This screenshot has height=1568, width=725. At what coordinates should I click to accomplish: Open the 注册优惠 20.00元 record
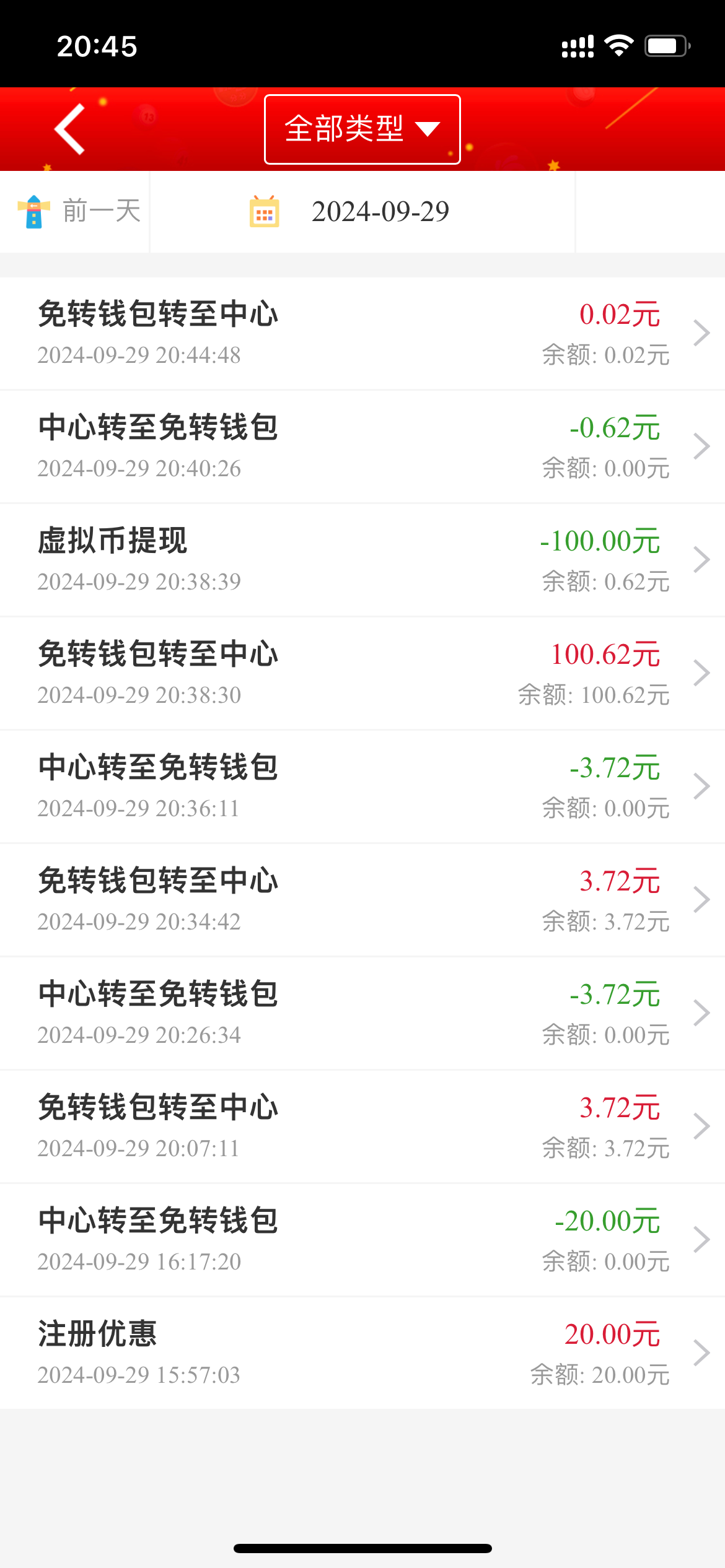362,1353
